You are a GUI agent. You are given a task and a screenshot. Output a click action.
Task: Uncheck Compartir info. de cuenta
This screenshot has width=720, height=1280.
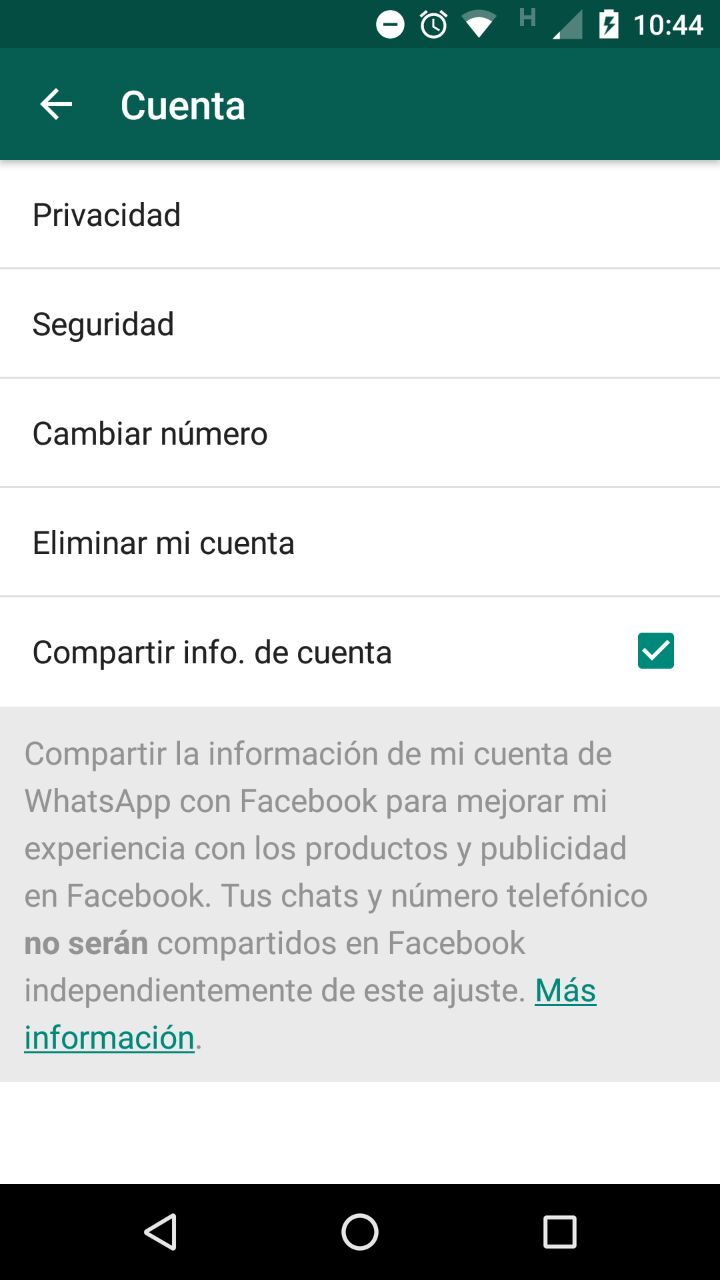[656, 651]
